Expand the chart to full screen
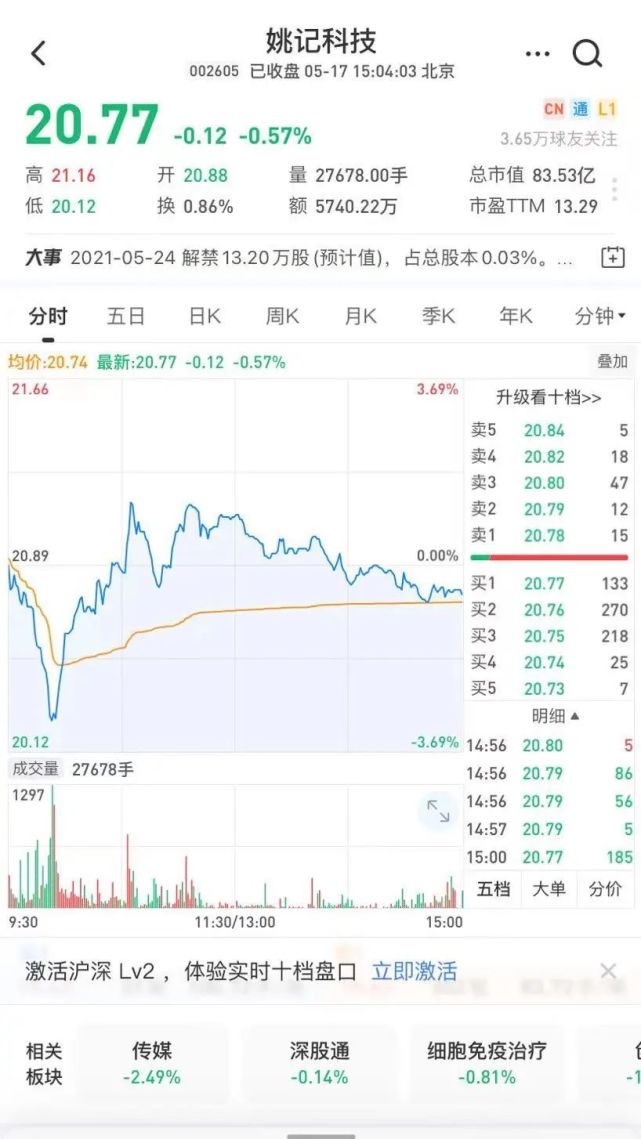 [438, 811]
